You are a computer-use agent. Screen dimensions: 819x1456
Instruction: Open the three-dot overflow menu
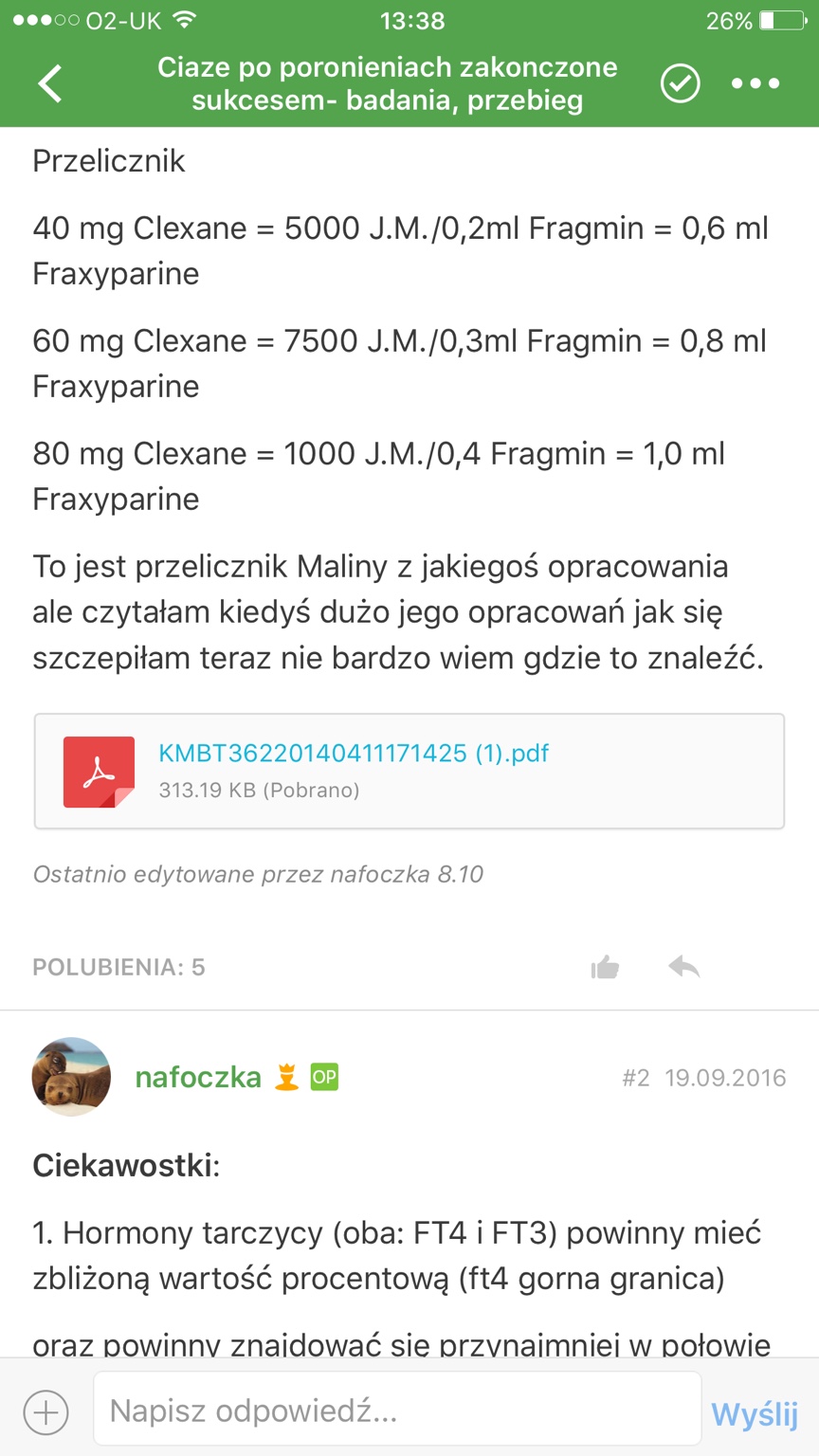[755, 83]
